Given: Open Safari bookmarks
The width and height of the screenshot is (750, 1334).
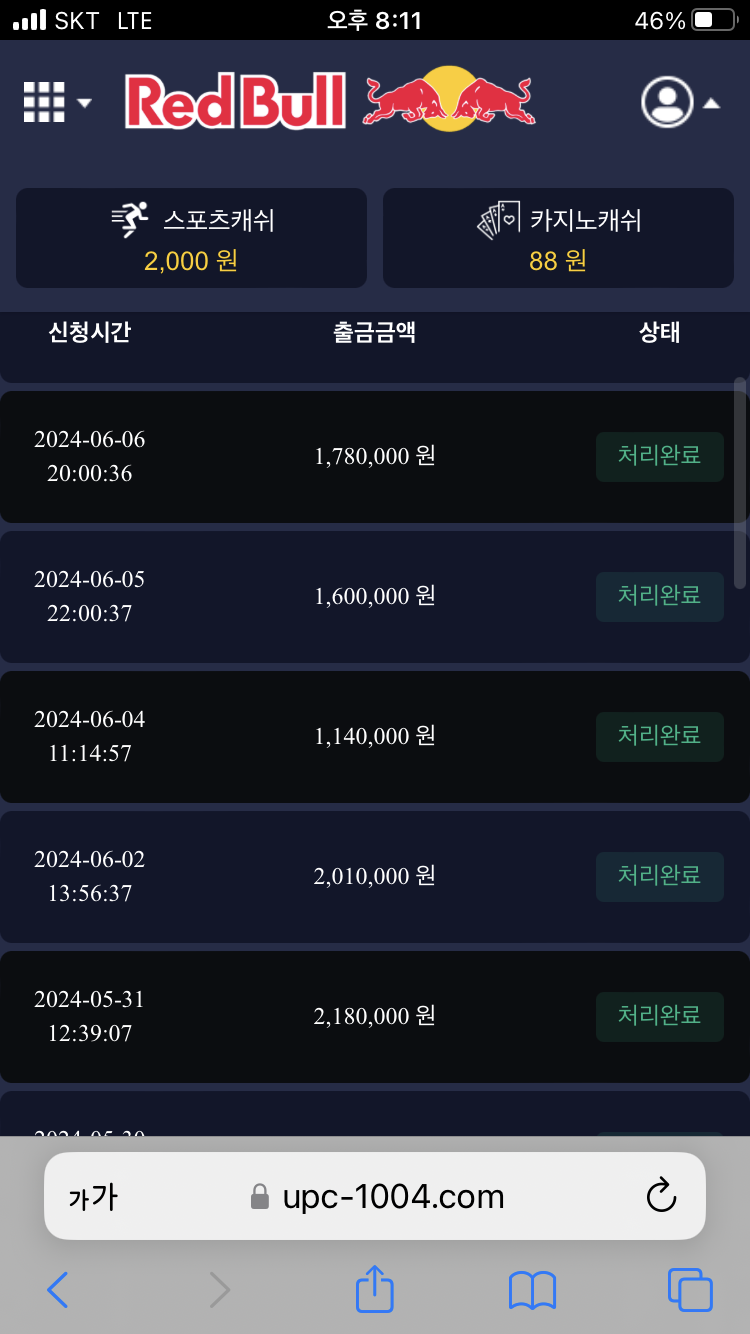Looking at the screenshot, I should pyautogui.click(x=532, y=1290).
